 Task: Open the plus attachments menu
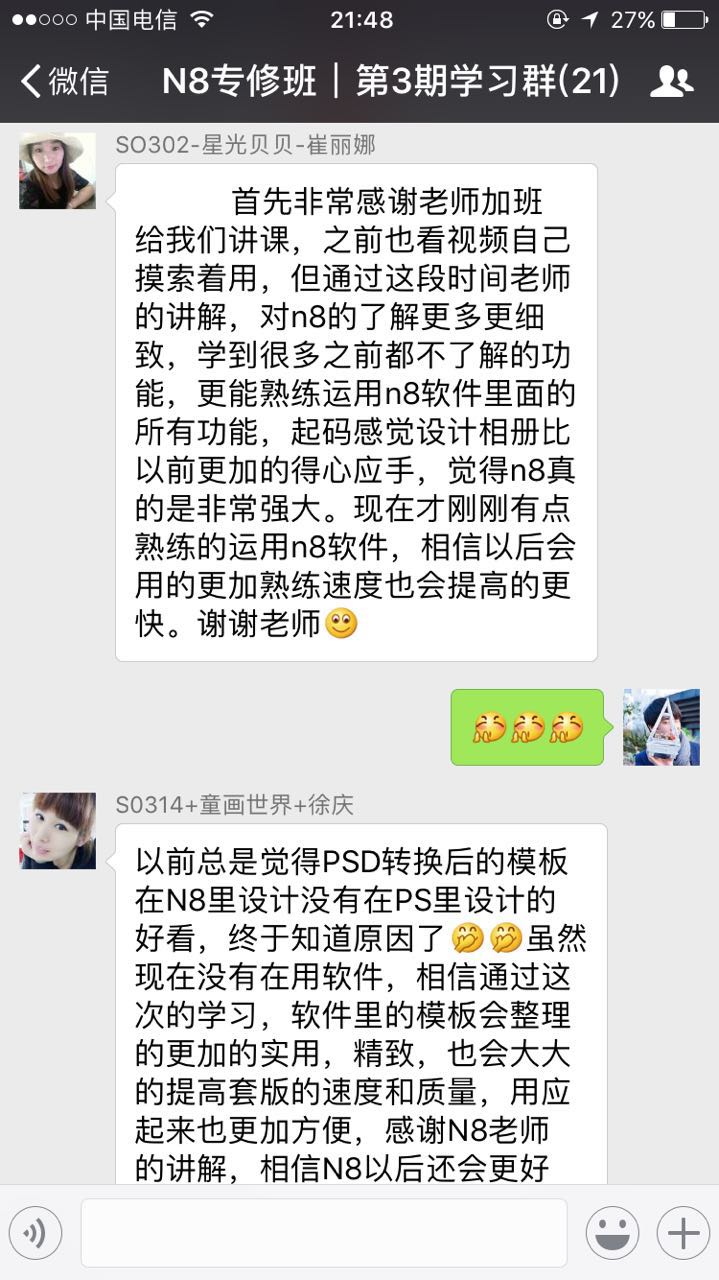click(x=683, y=1233)
